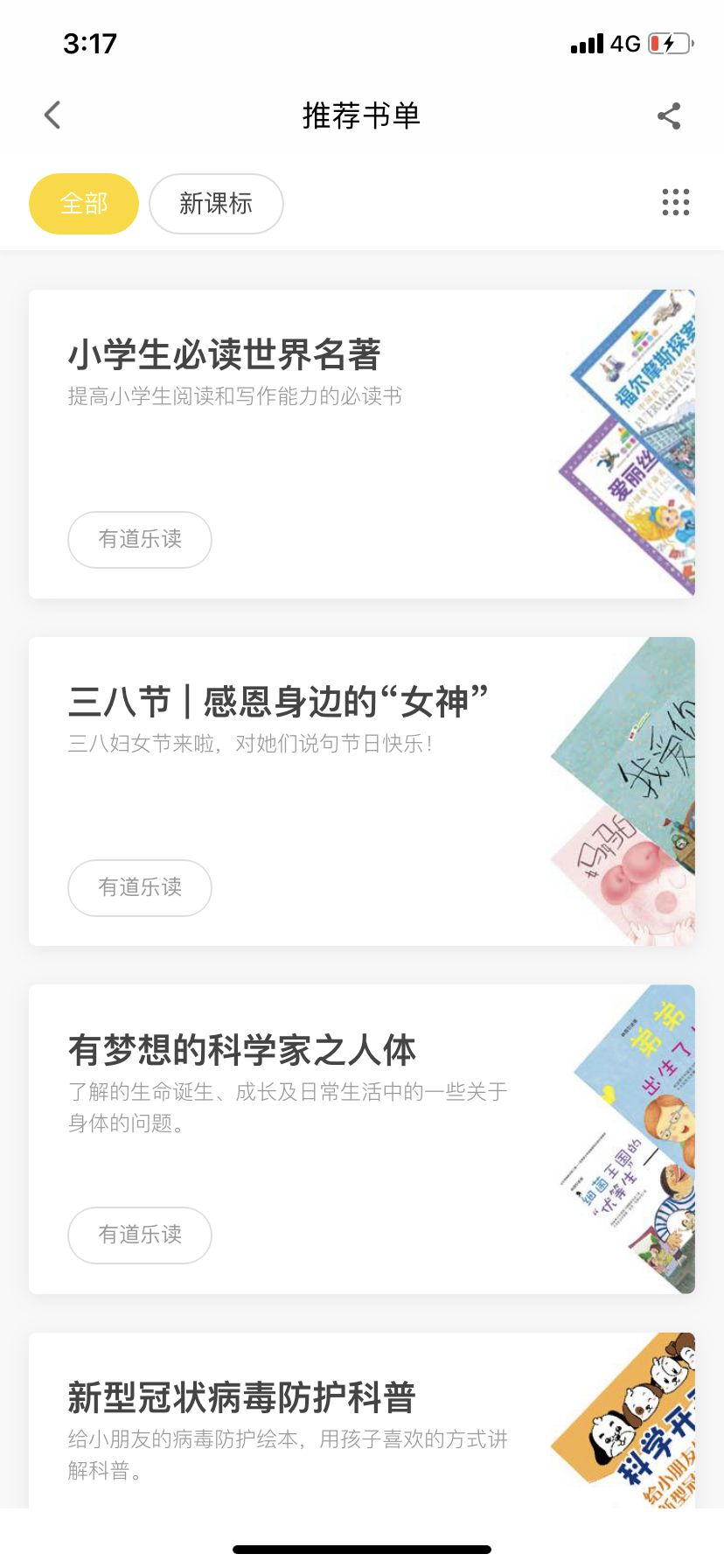The width and height of the screenshot is (724, 1568).
Task: Open the 有梦想的科学家之人体 book list
Action: (x=362, y=1139)
